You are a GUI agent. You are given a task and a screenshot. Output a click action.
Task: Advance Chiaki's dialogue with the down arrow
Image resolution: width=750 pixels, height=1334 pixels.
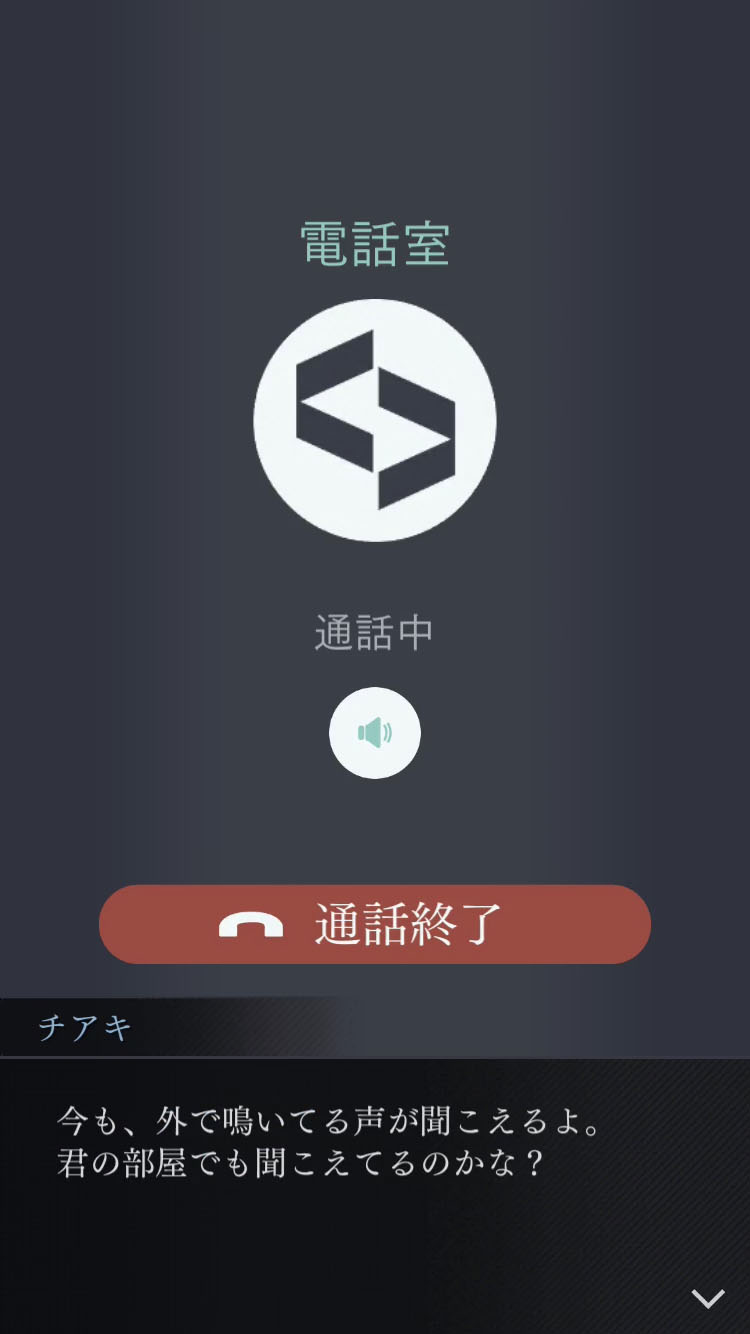click(x=708, y=1298)
